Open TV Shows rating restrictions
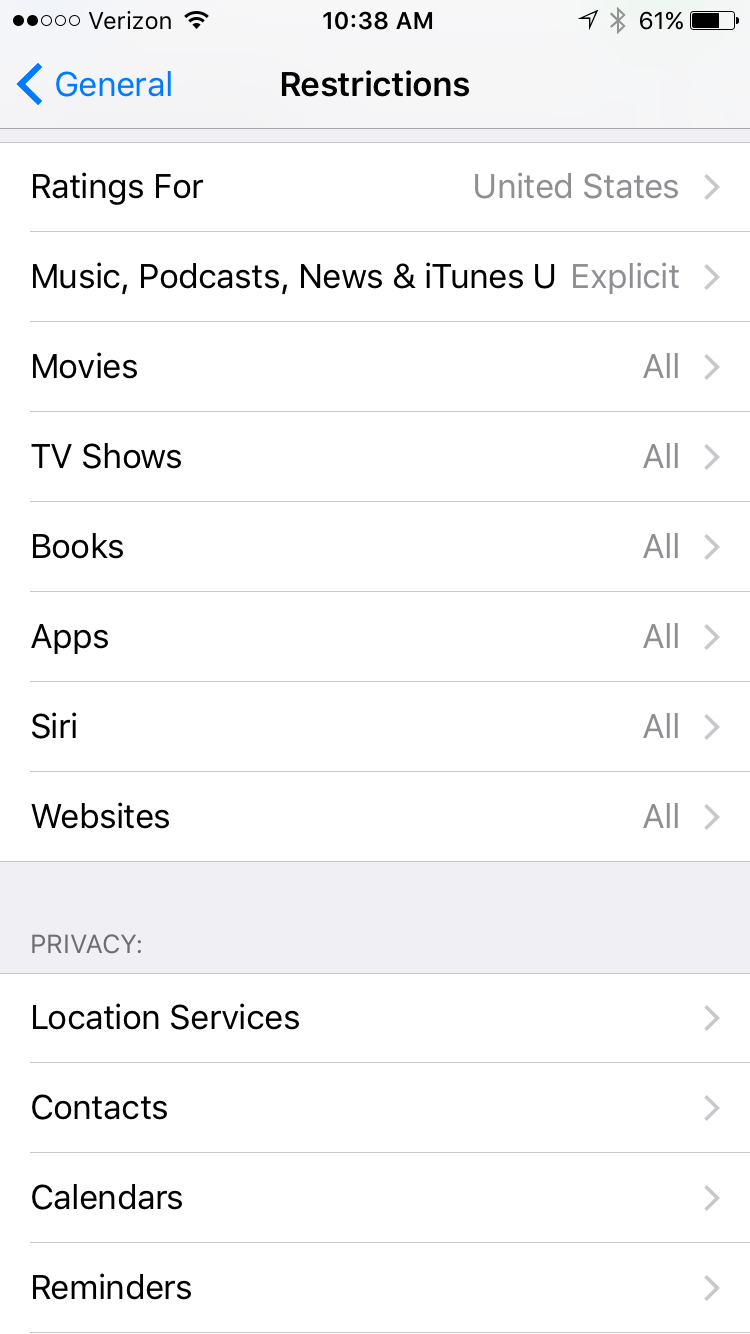Image resolution: width=750 pixels, height=1334 pixels. pyautogui.click(x=375, y=457)
